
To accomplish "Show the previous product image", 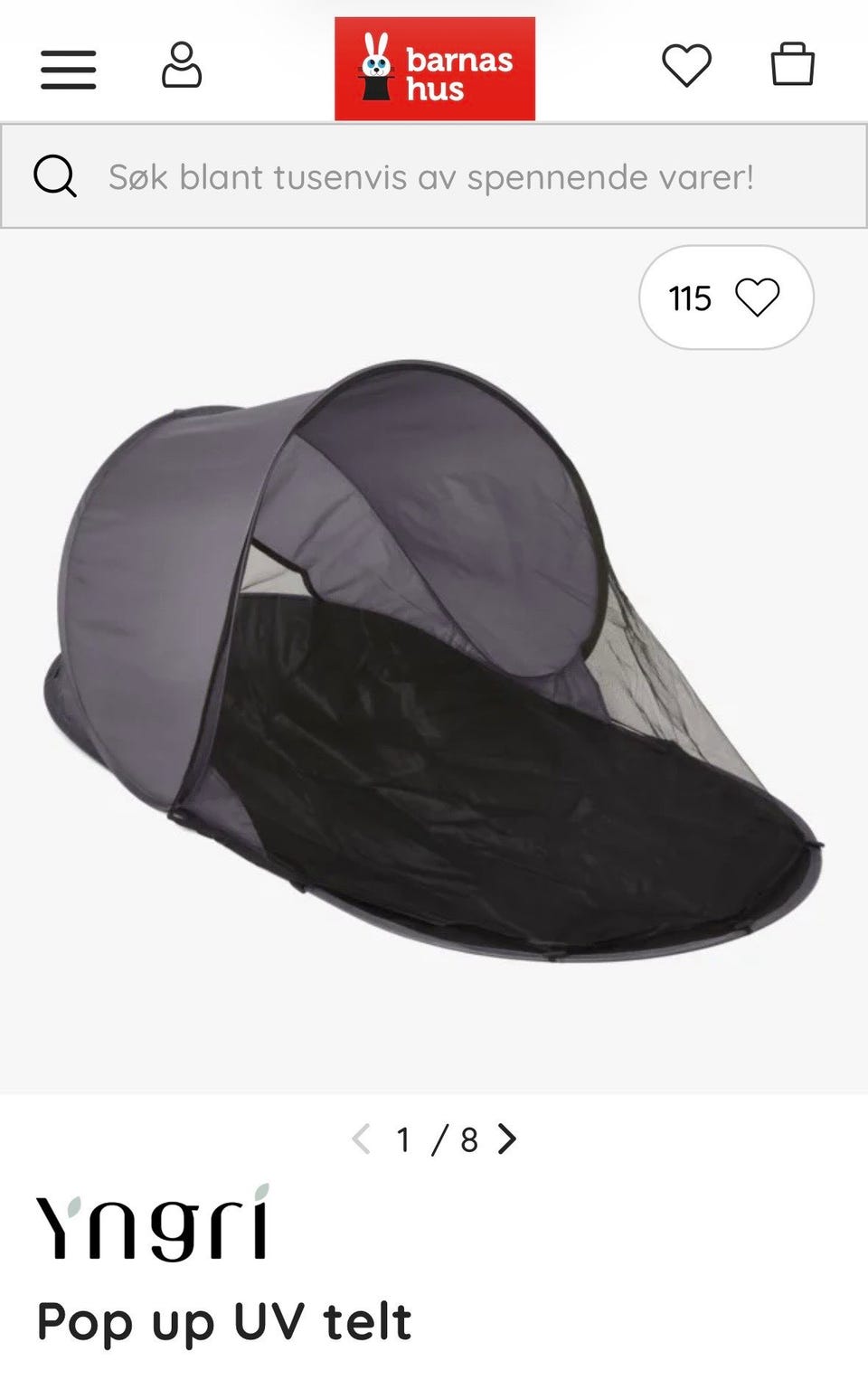I will click(x=361, y=1139).
